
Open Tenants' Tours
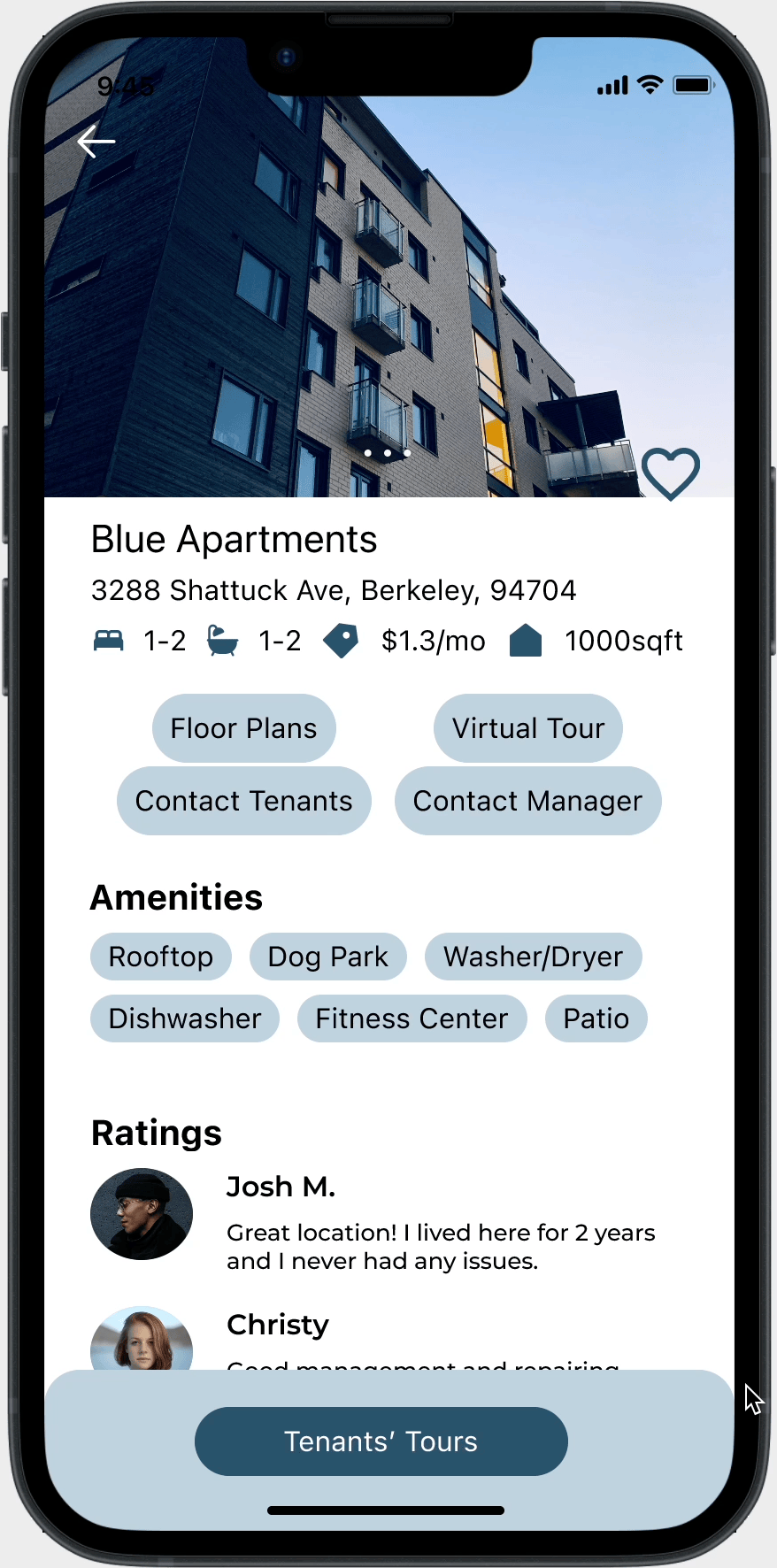[381, 1441]
